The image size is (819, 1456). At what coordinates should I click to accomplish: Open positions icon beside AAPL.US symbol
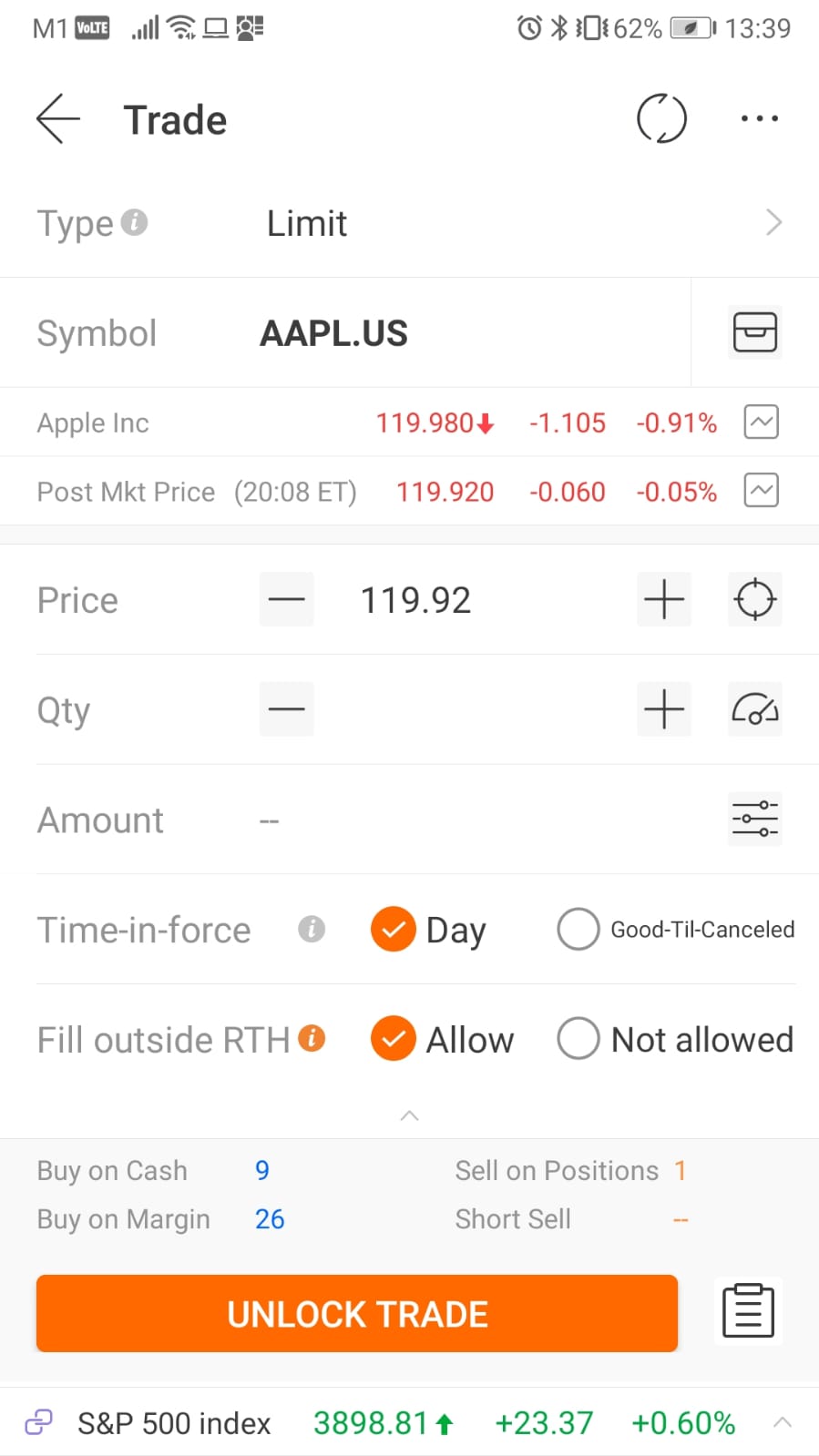pyautogui.click(x=755, y=332)
